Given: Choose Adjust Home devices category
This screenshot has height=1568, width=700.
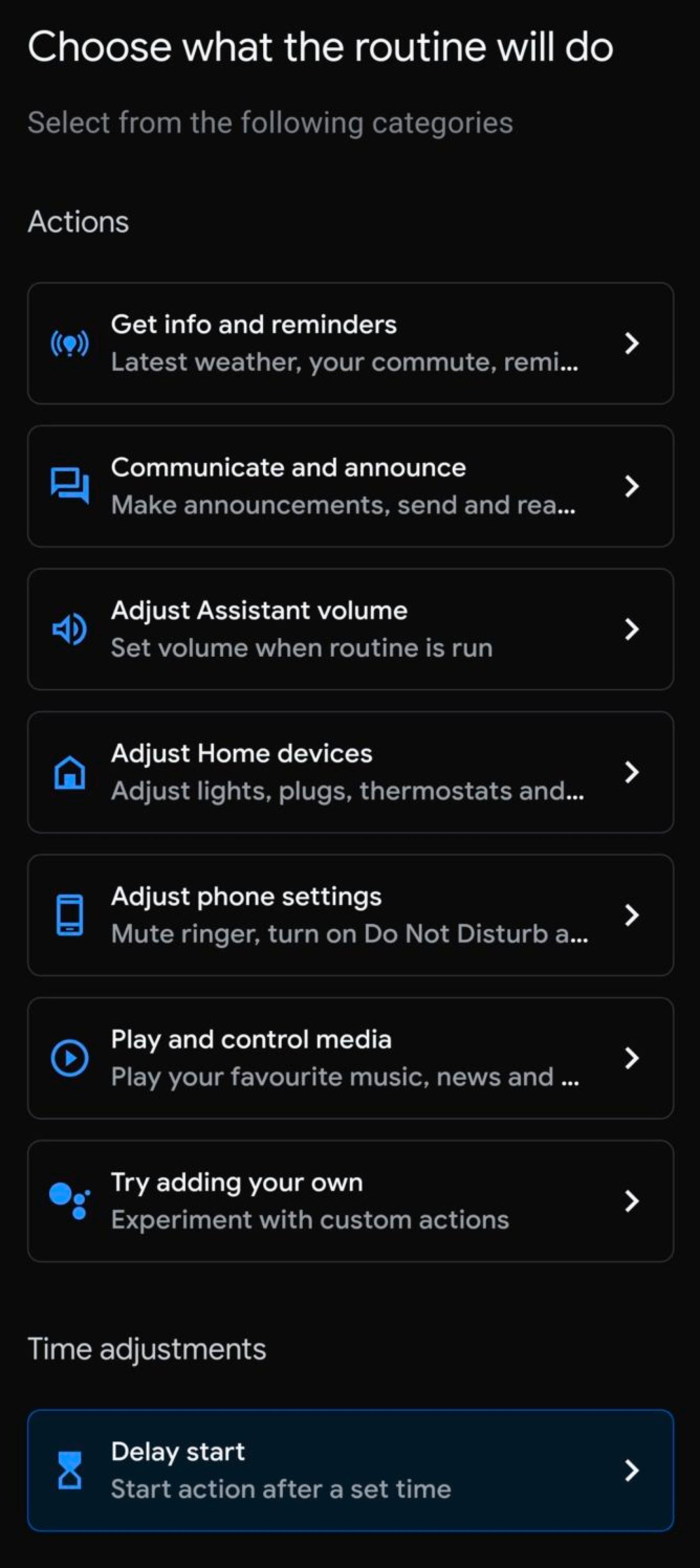Looking at the screenshot, I should (x=350, y=772).
